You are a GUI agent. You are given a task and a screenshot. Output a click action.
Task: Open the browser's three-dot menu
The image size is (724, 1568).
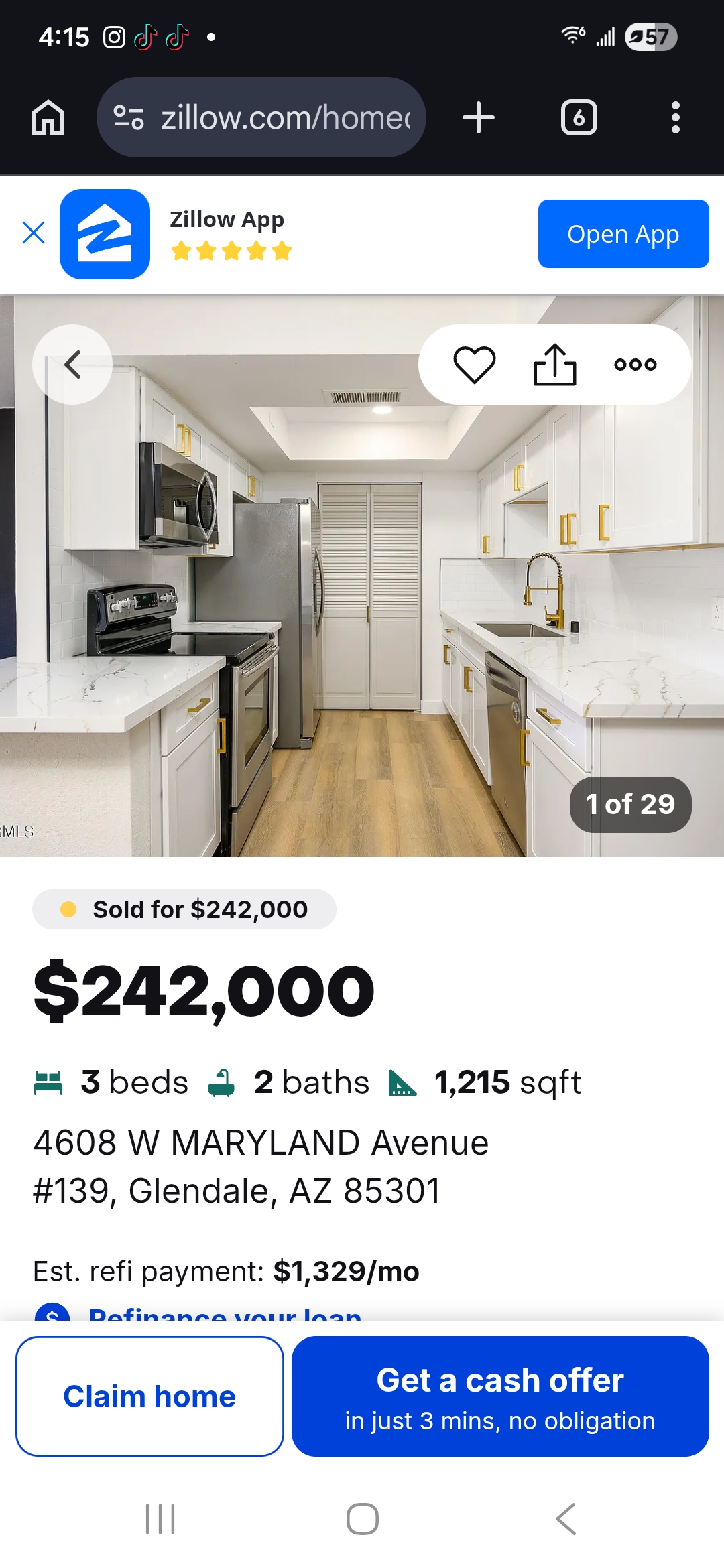click(x=675, y=118)
